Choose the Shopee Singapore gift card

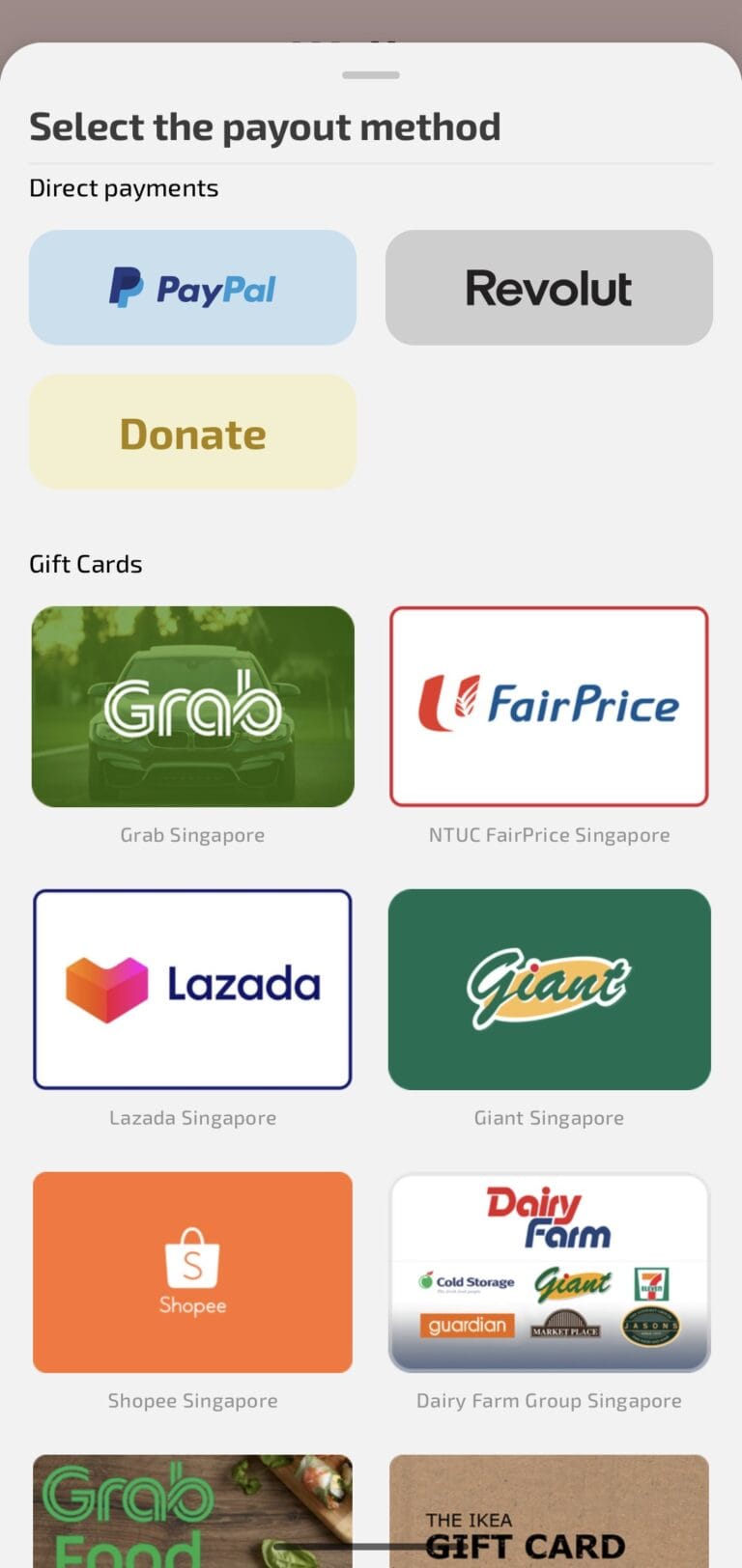[192, 1273]
